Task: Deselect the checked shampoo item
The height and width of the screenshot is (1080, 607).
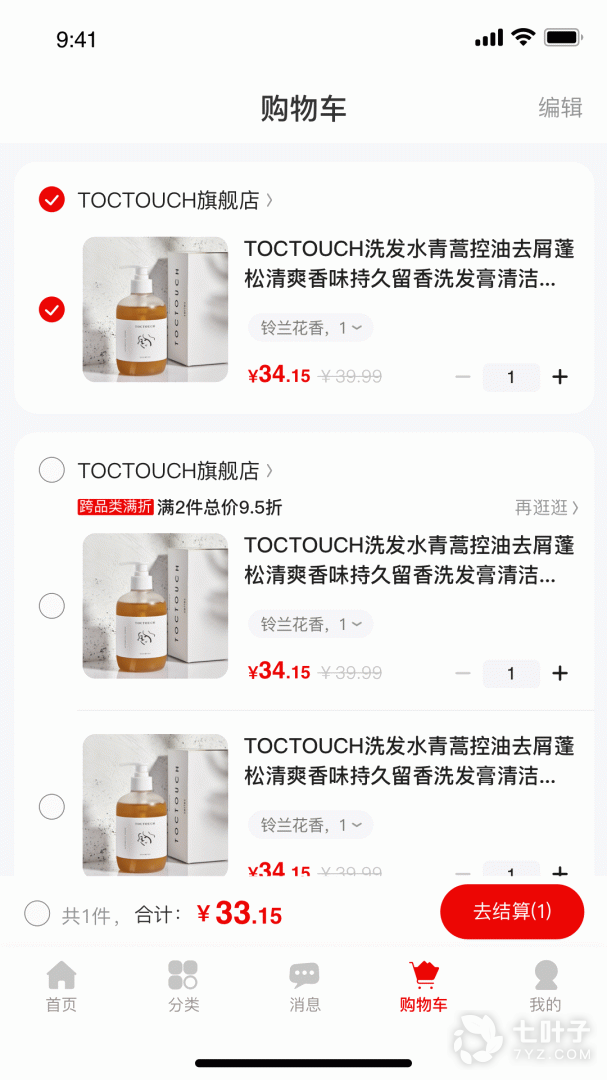Action: (52, 310)
